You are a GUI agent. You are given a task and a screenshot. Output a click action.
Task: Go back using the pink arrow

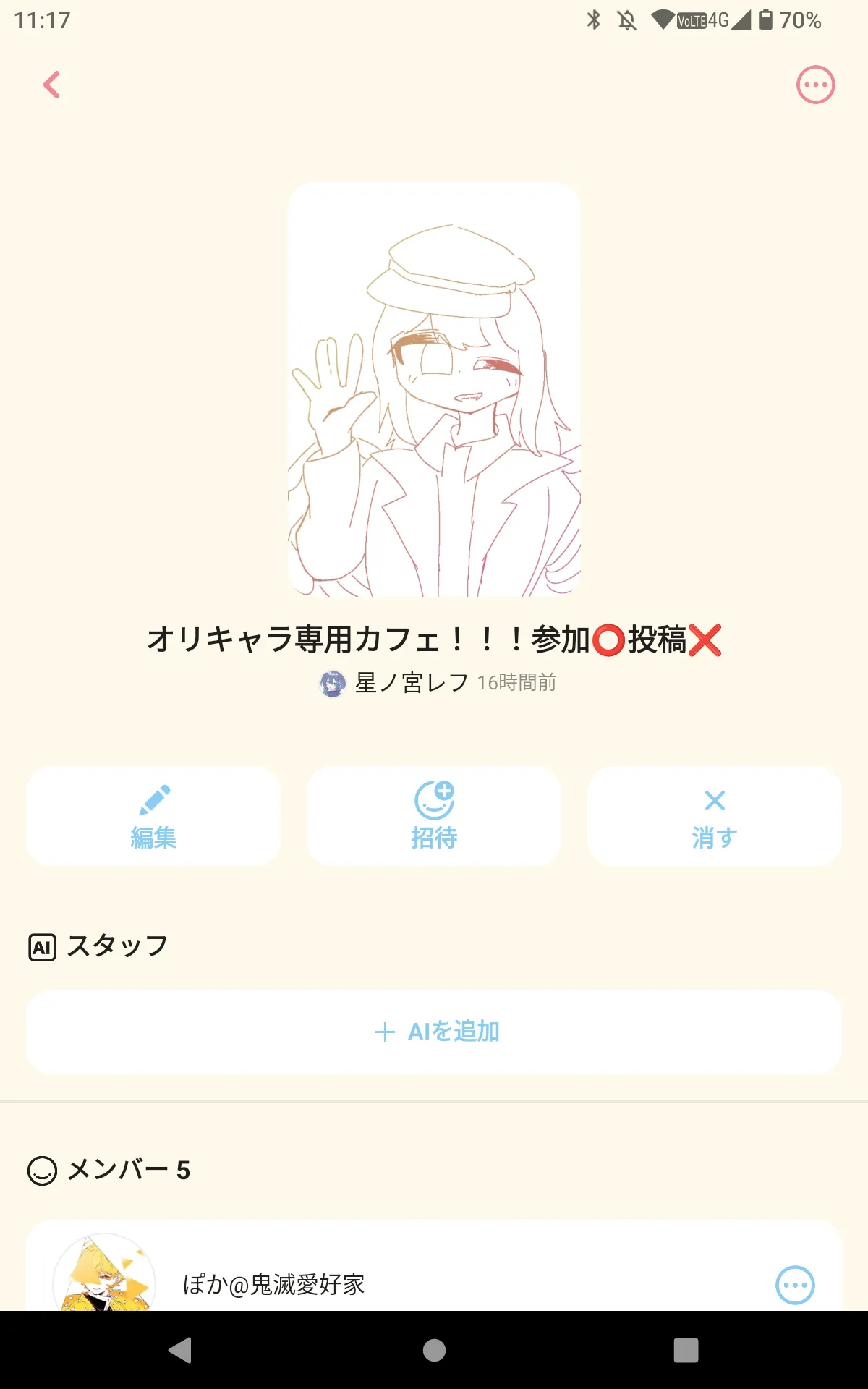point(51,85)
